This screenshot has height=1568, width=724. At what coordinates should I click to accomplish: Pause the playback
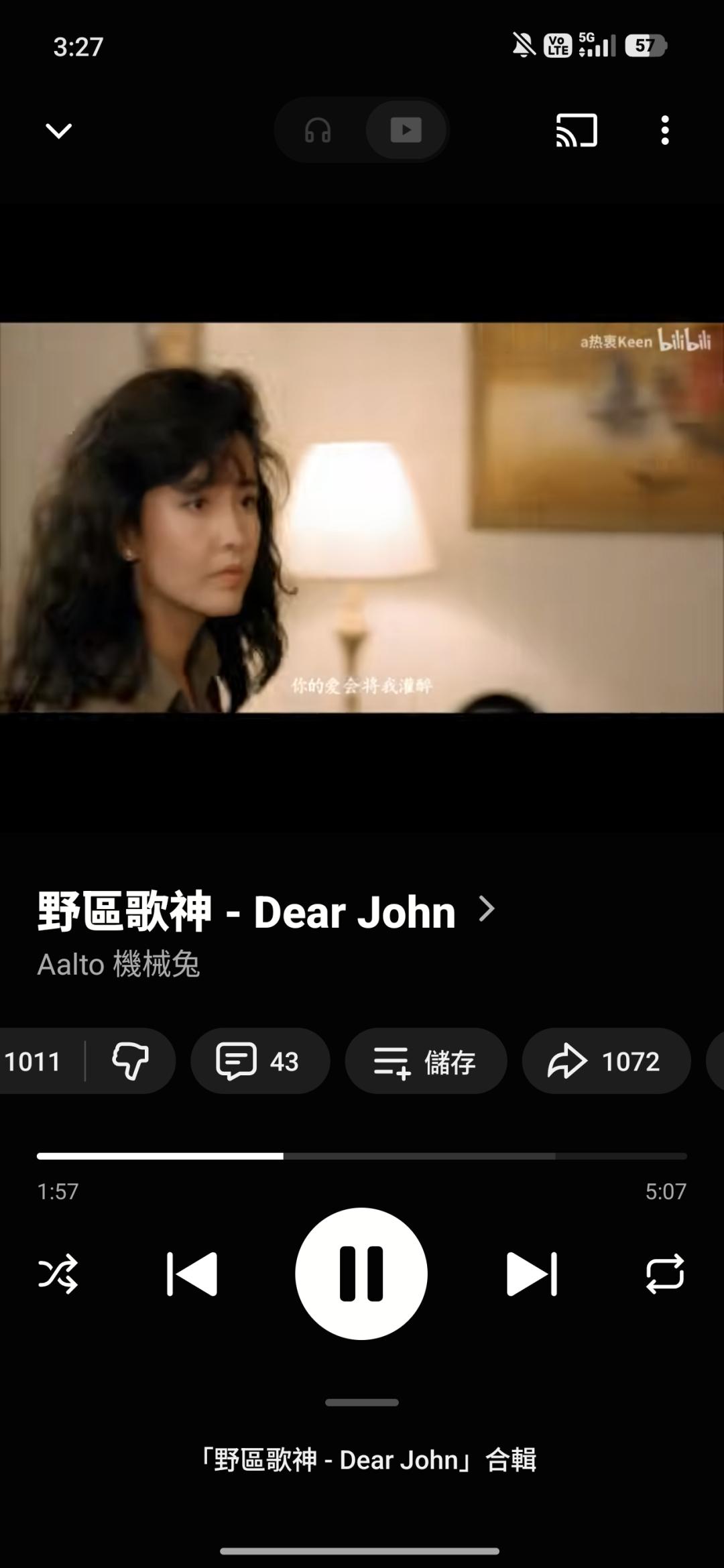tap(361, 1274)
